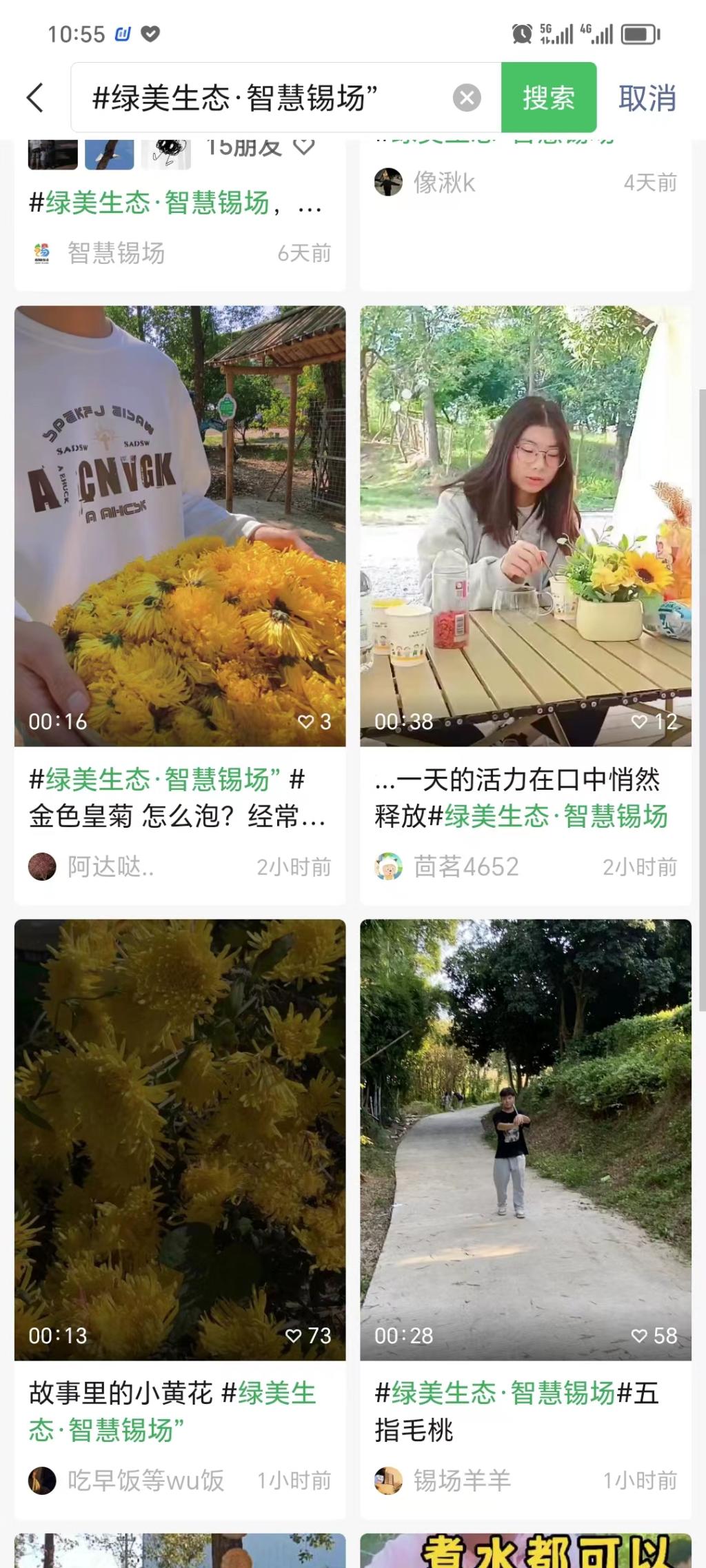Open the 00:28 video by 锡场羊羊

point(525,1139)
